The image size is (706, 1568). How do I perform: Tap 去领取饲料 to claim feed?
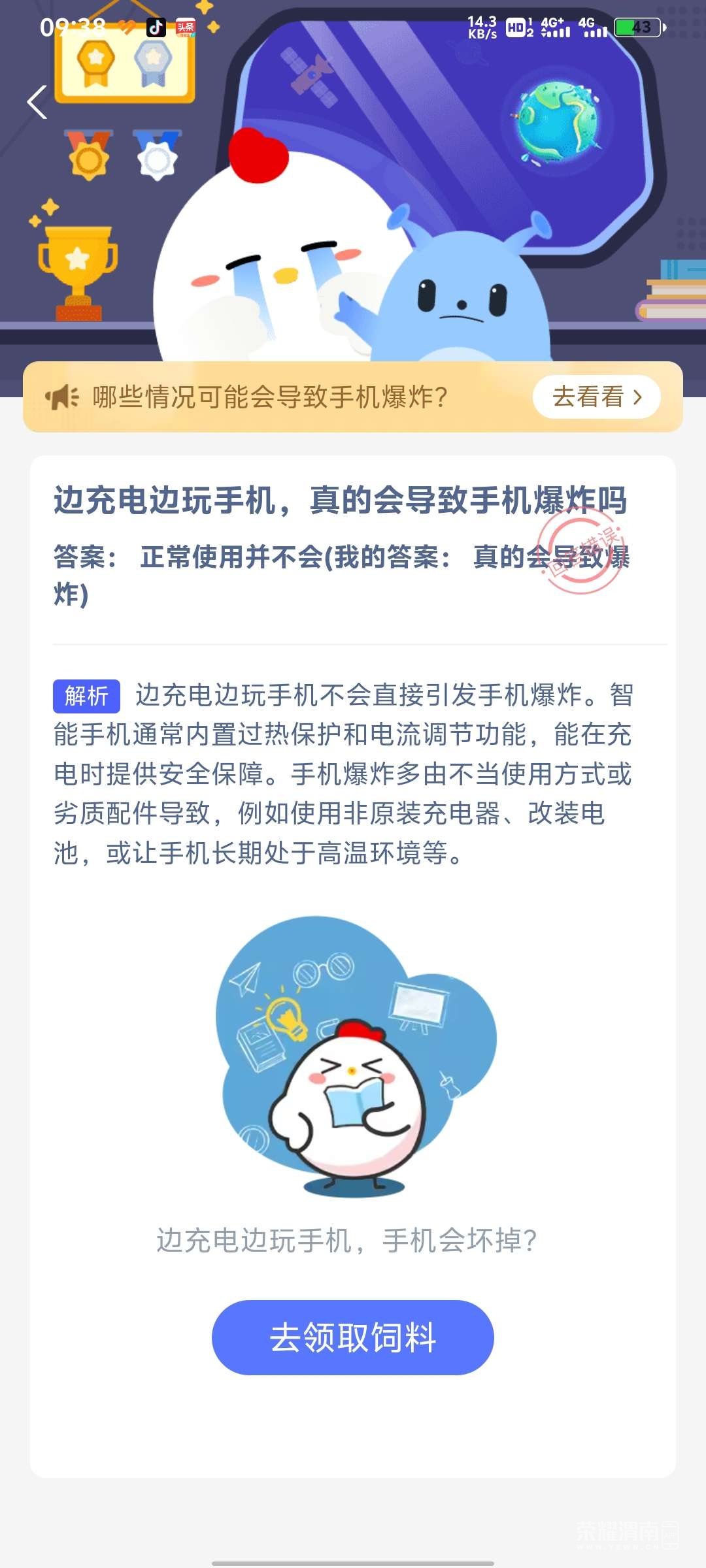pos(352,1337)
